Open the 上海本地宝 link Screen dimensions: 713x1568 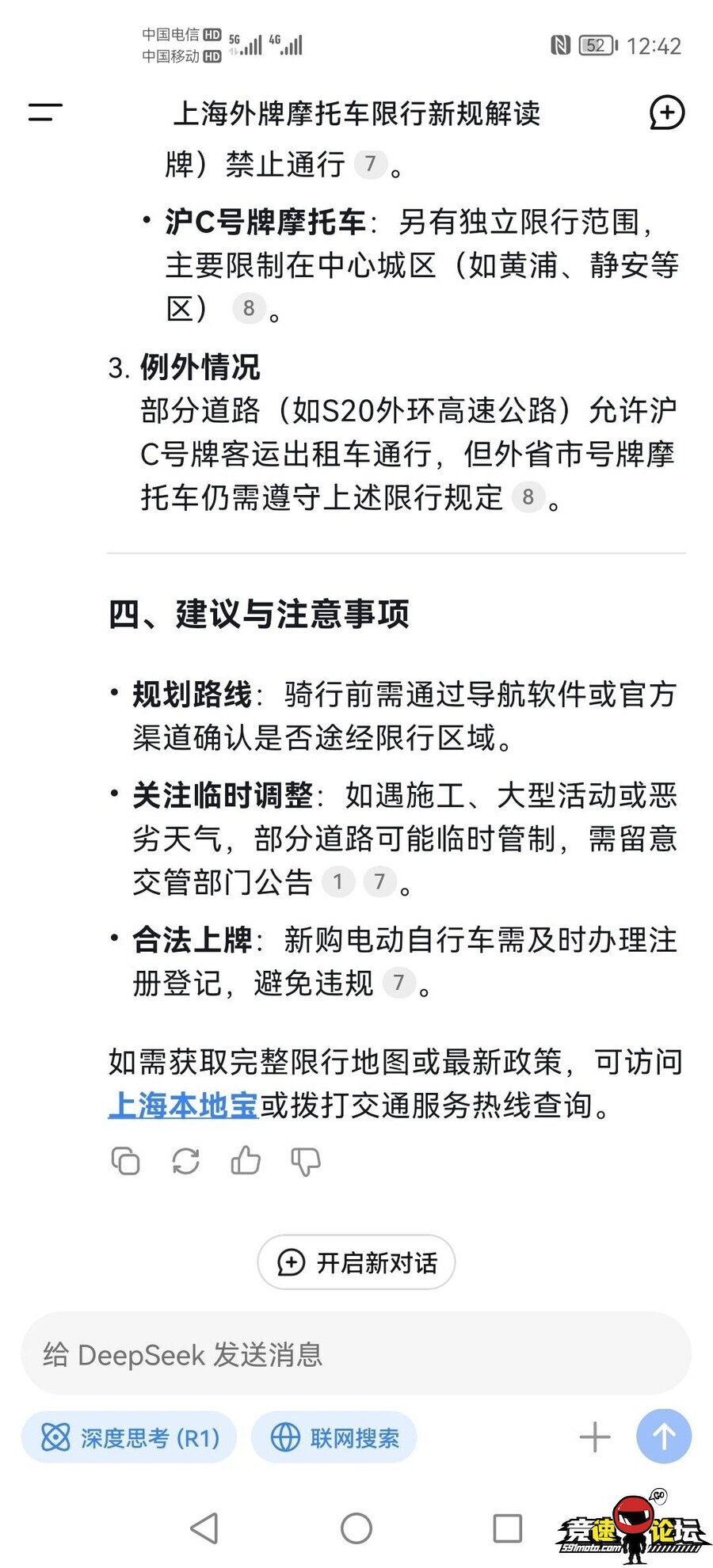[x=183, y=1105]
